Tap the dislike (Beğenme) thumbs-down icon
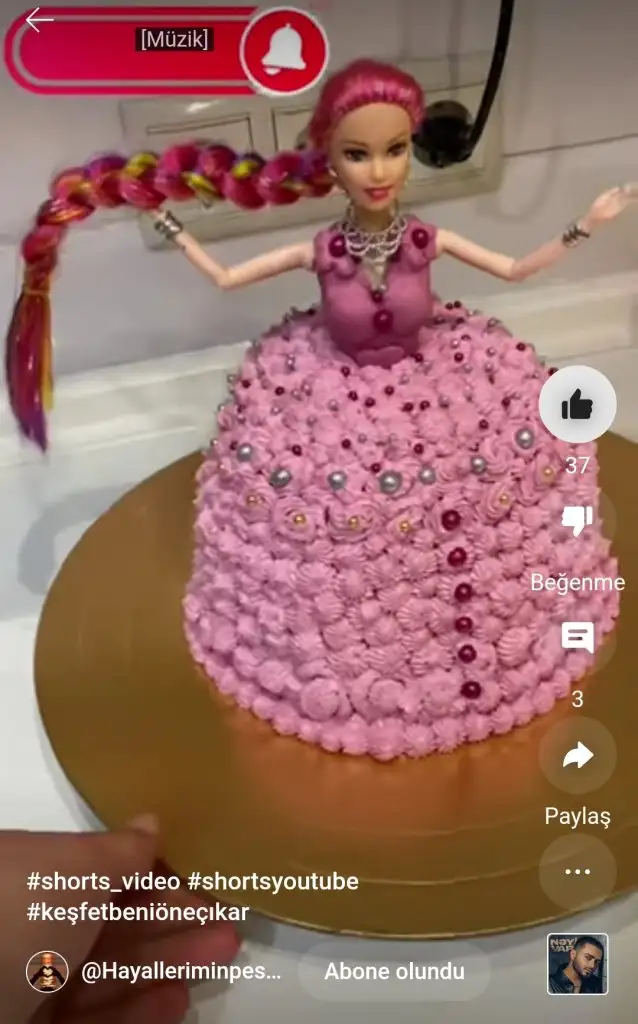This screenshot has height=1024, width=638. pyautogui.click(x=577, y=521)
